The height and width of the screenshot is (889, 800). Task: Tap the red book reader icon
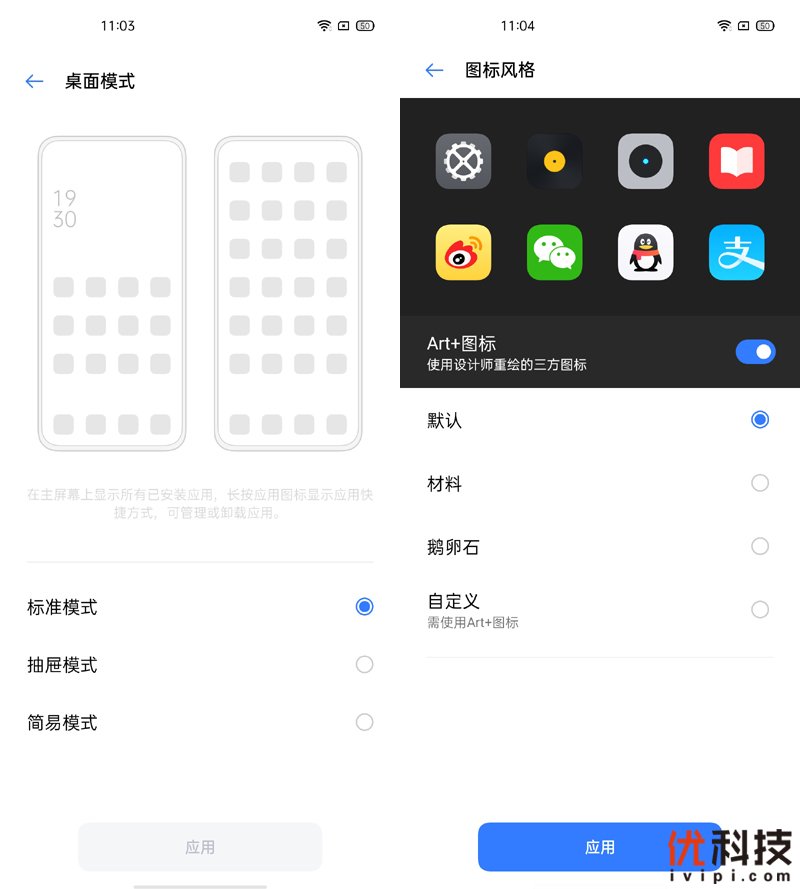tap(736, 161)
